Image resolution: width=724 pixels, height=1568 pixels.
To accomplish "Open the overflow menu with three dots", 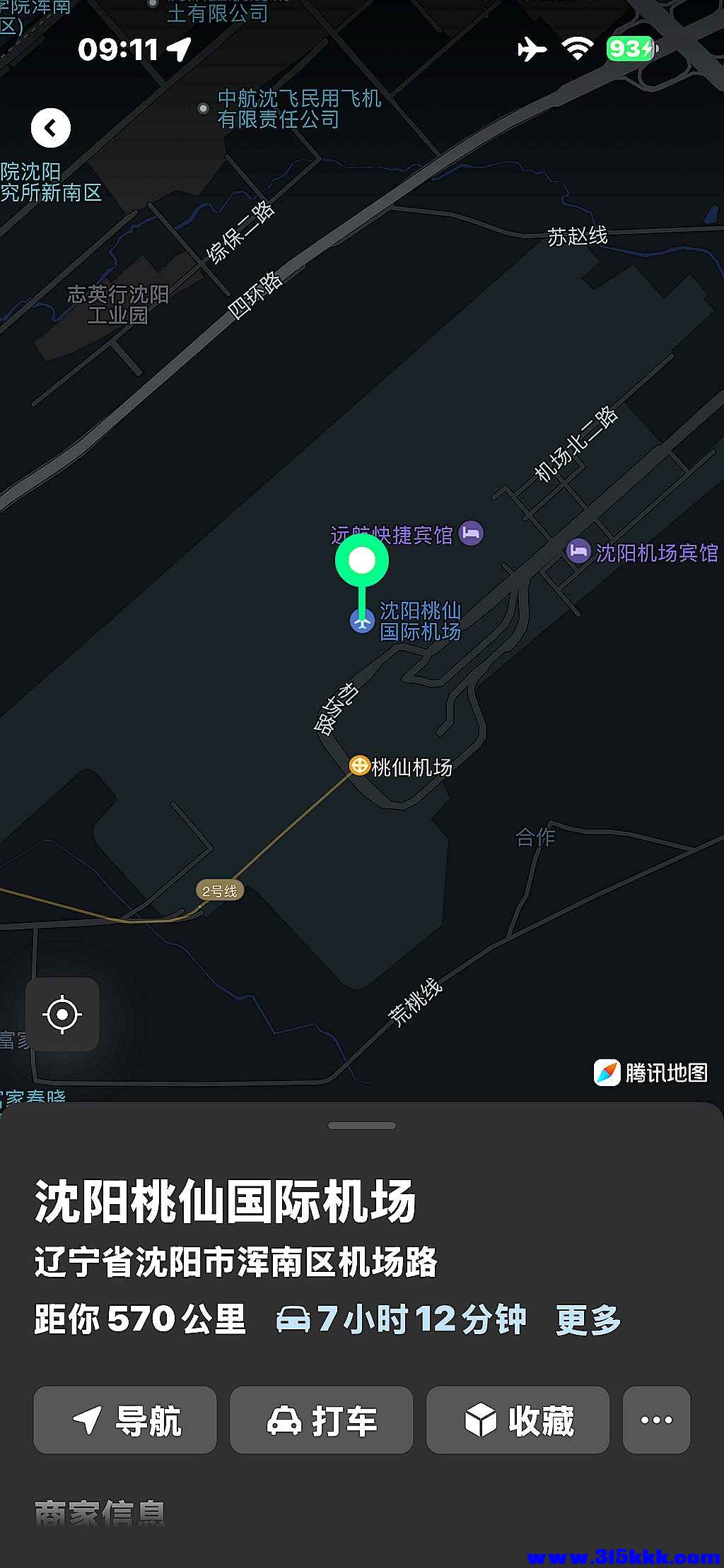I will pyautogui.click(x=656, y=1421).
